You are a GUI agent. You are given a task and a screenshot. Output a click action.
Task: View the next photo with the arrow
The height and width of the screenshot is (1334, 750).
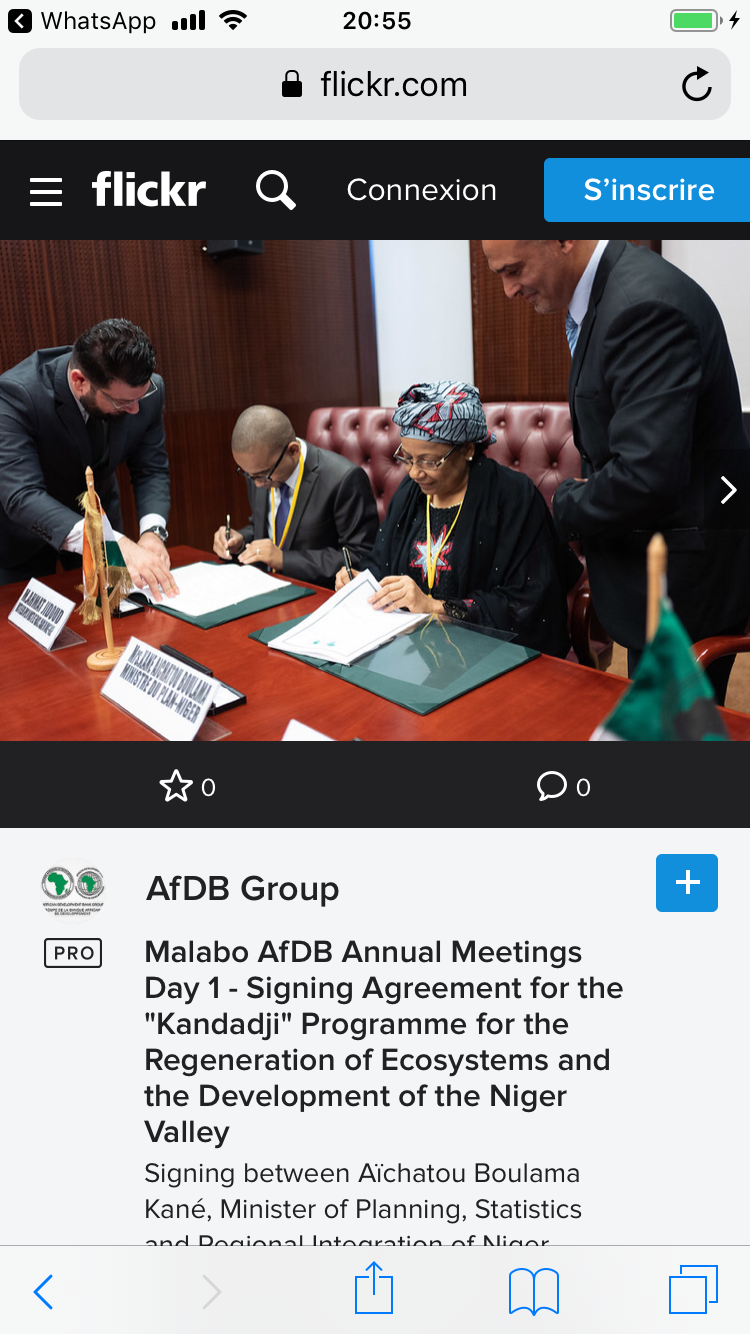[728, 490]
